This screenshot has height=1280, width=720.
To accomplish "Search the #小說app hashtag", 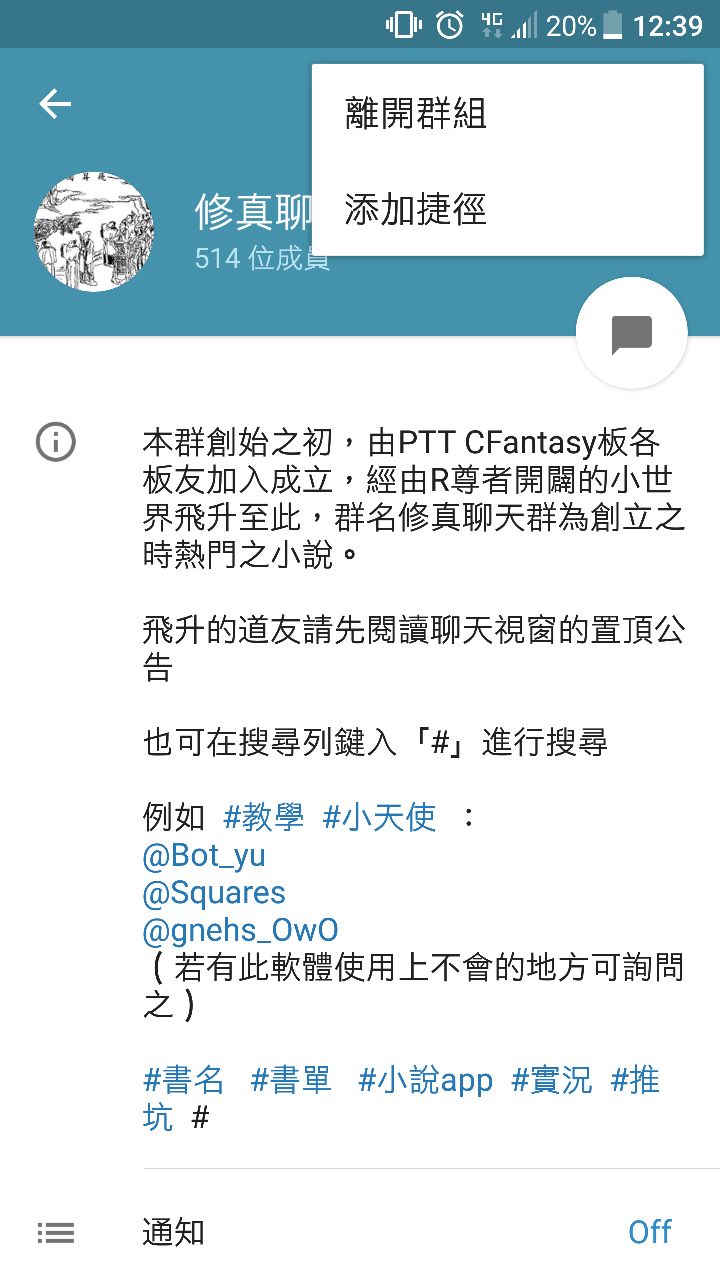I will coord(425,1080).
